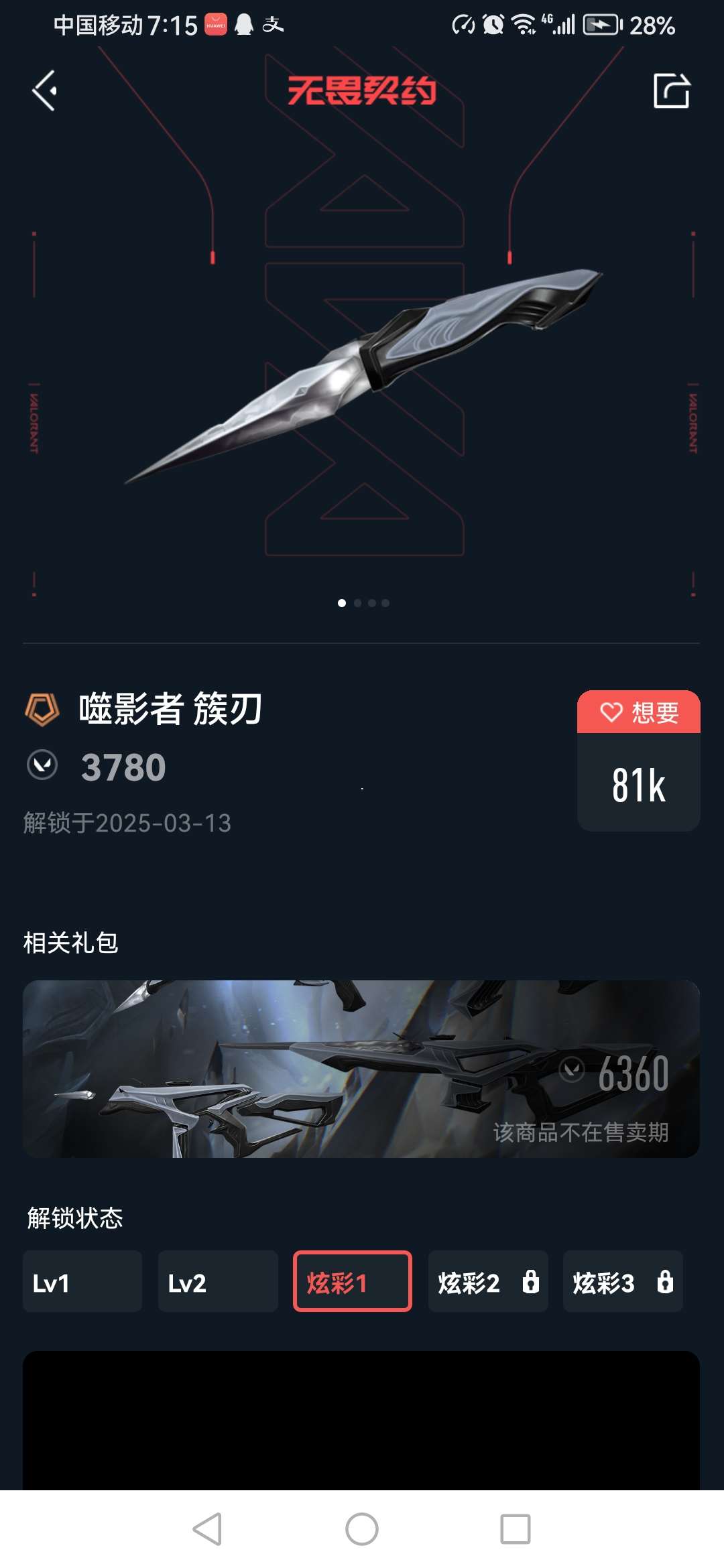Select the Lv2 unlock level
The height and width of the screenshot is (1568, 724).
pos(218,1281)
